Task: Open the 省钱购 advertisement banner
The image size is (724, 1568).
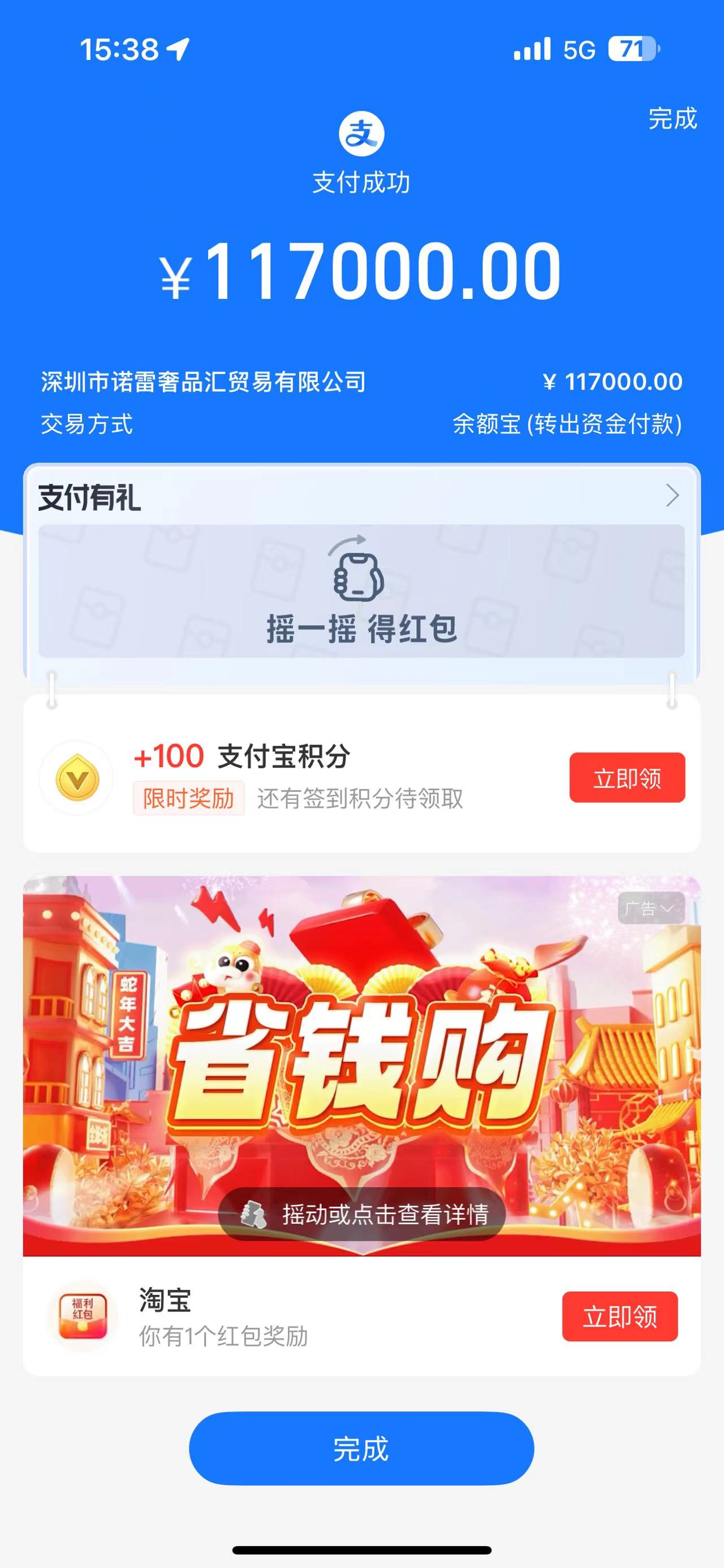Action: point(361,1047)
